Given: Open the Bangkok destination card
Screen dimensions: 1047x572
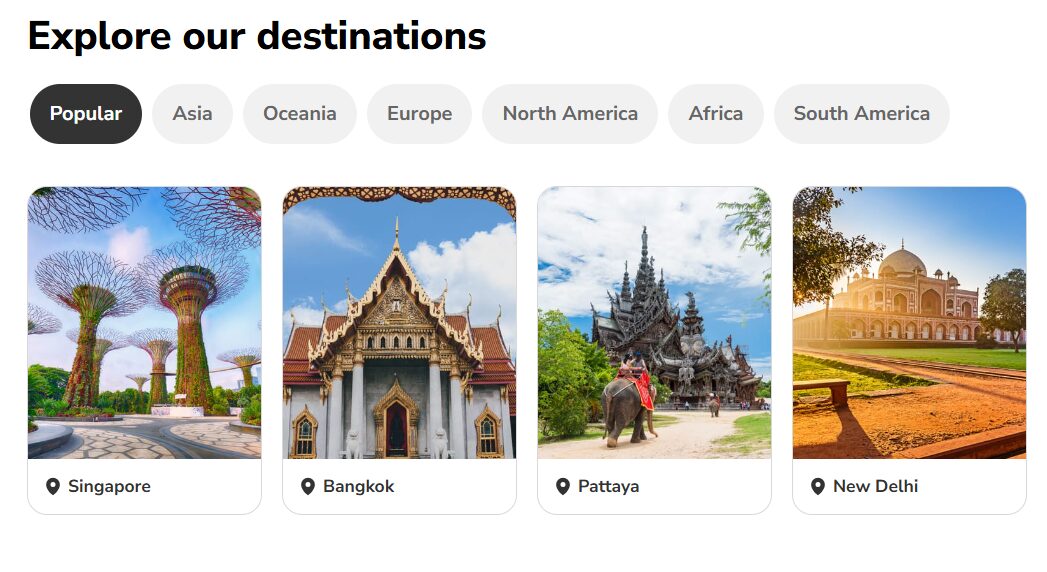Looking at the screenshot, I should pos(399,350).
